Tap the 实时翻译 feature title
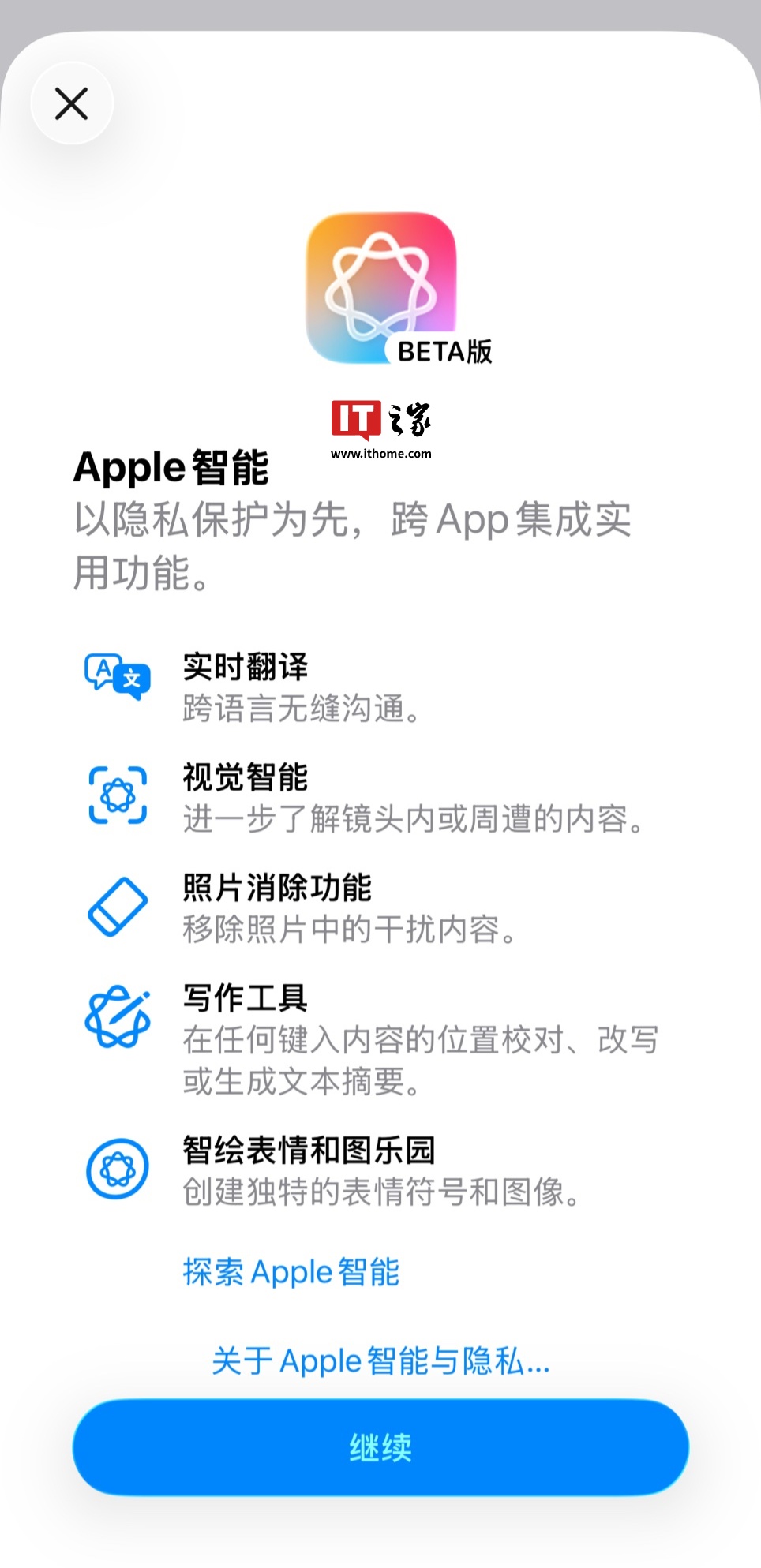 click(245, 667)
